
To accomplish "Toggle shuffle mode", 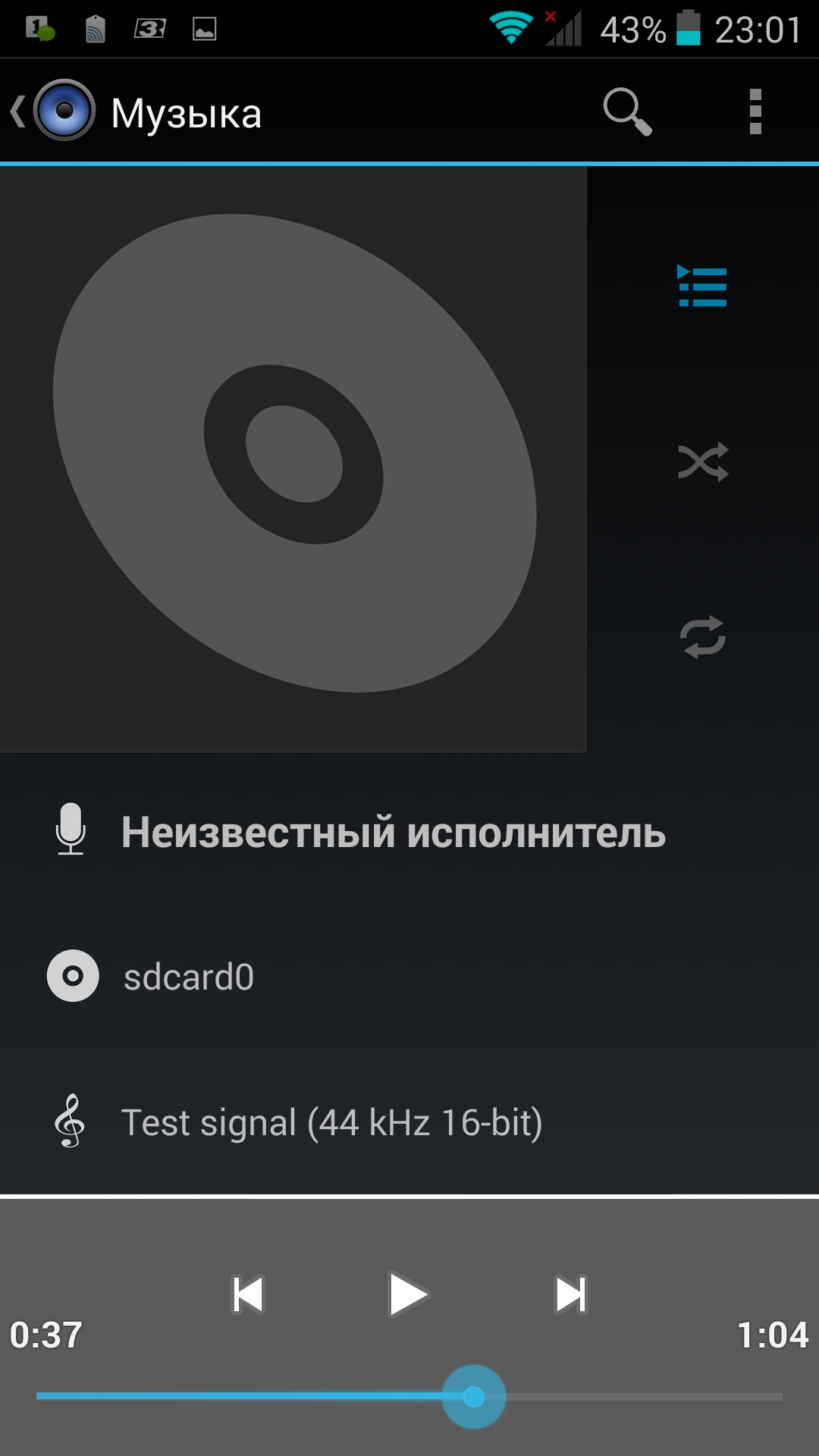I will [x=703, y=462].
